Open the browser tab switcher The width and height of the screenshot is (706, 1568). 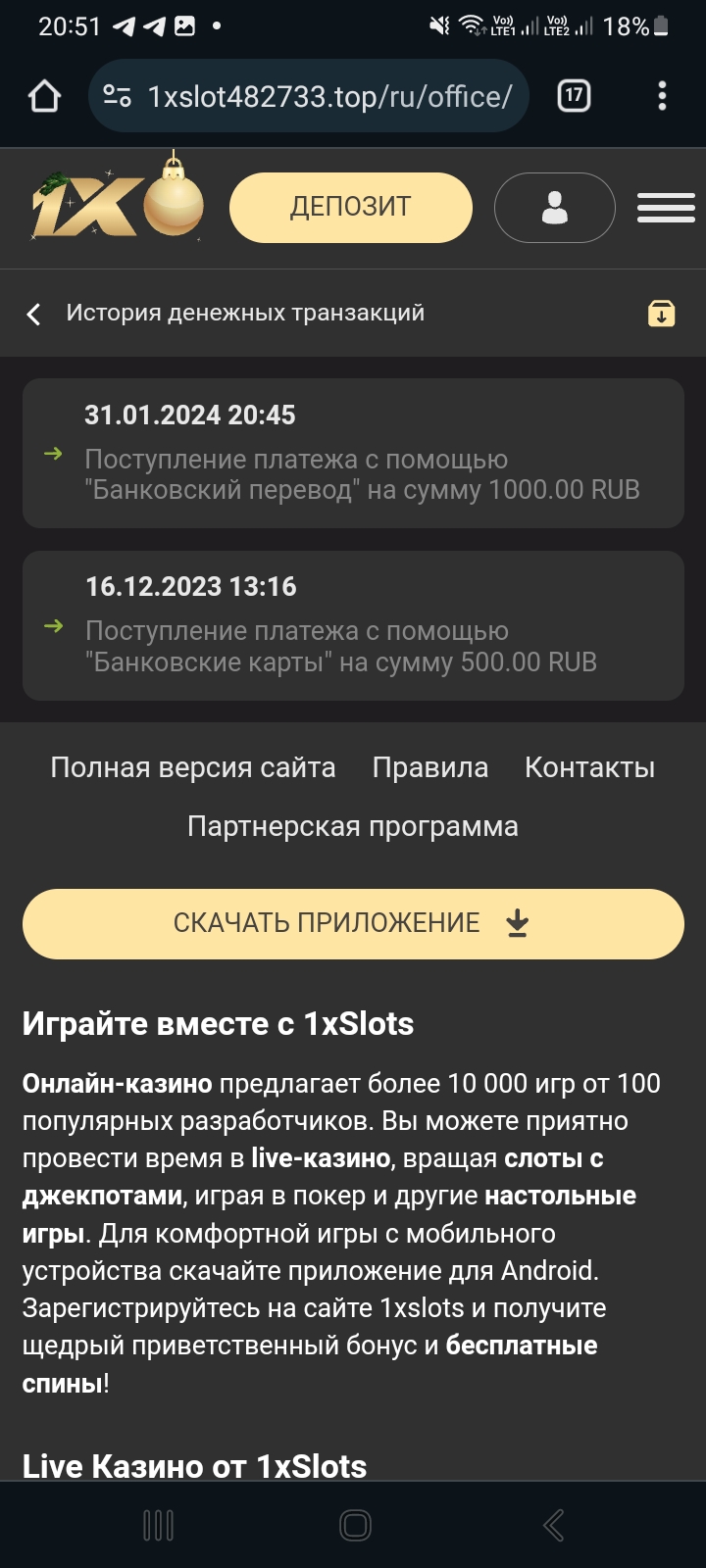point(574,96)
